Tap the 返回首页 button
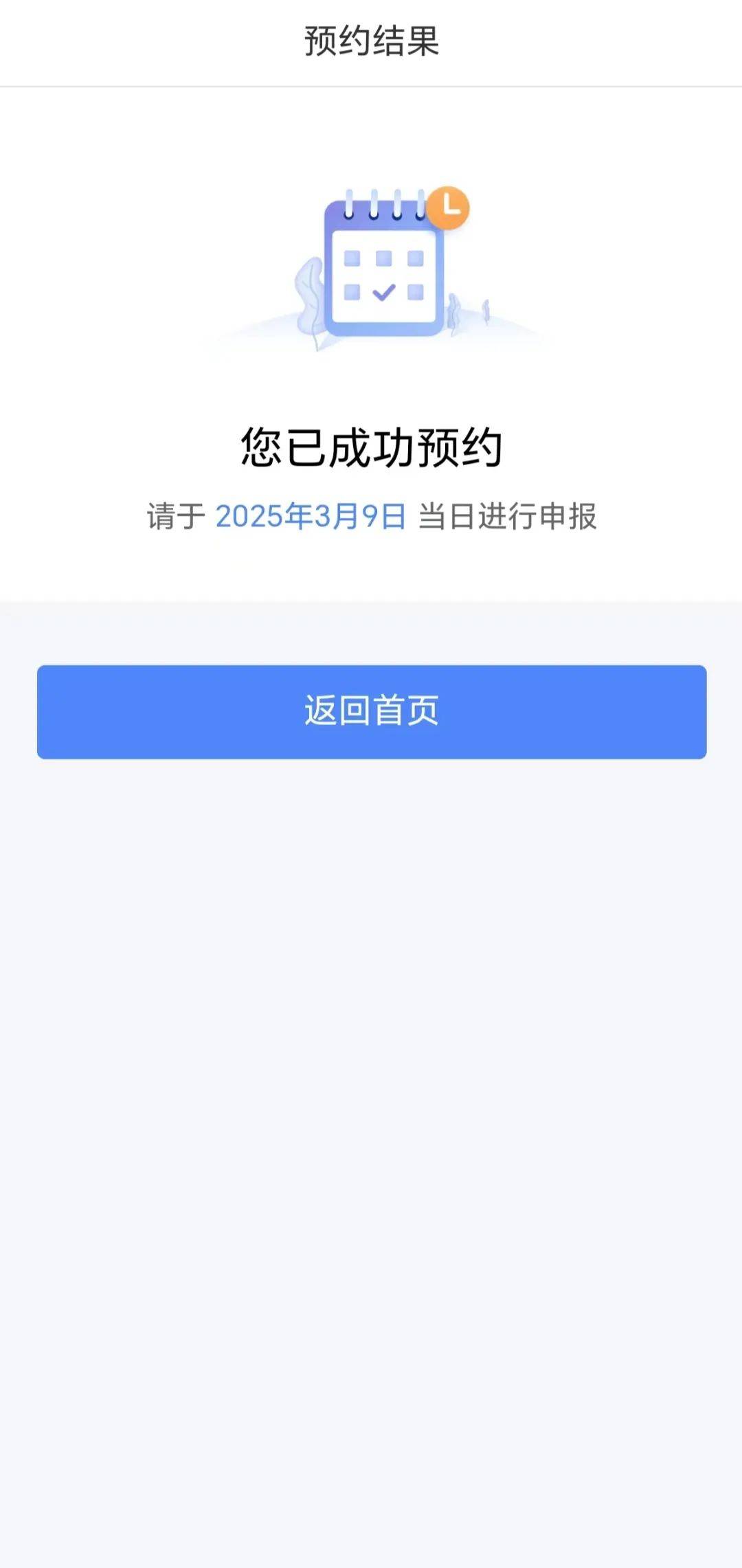 (x=371, y=713)
